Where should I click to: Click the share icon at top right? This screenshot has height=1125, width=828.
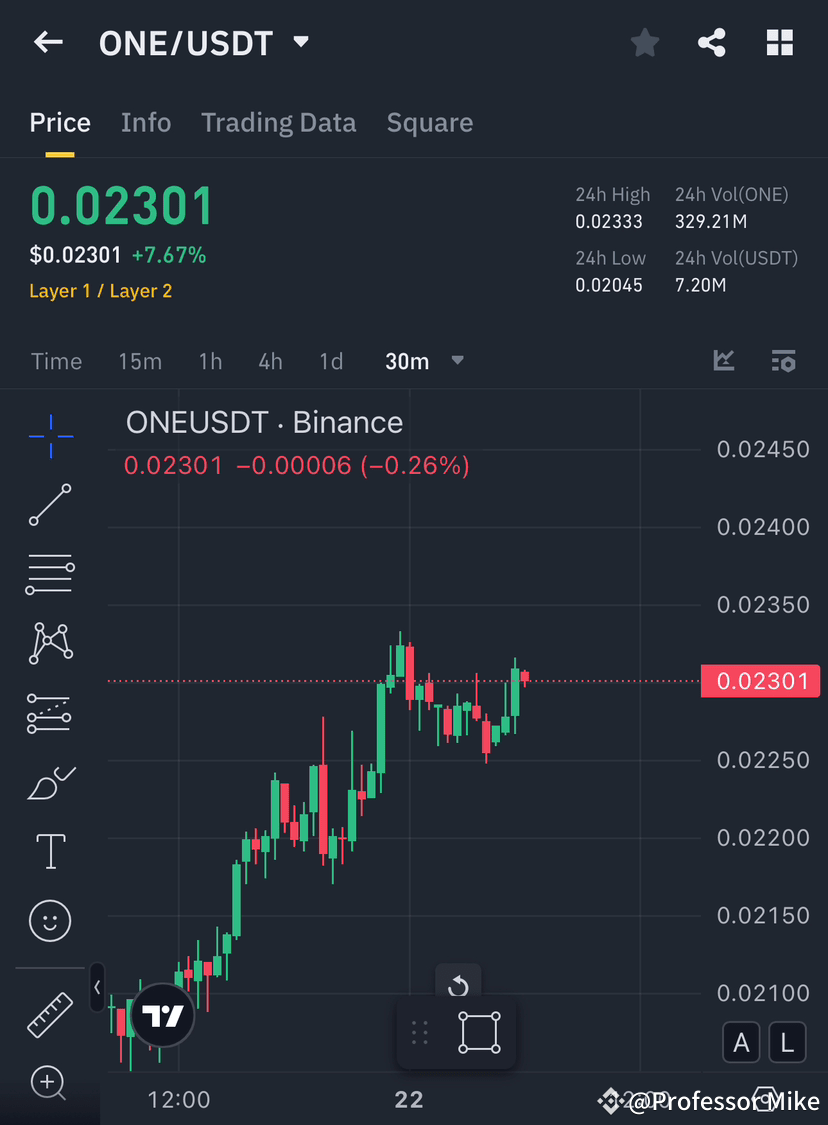point(711,42)
